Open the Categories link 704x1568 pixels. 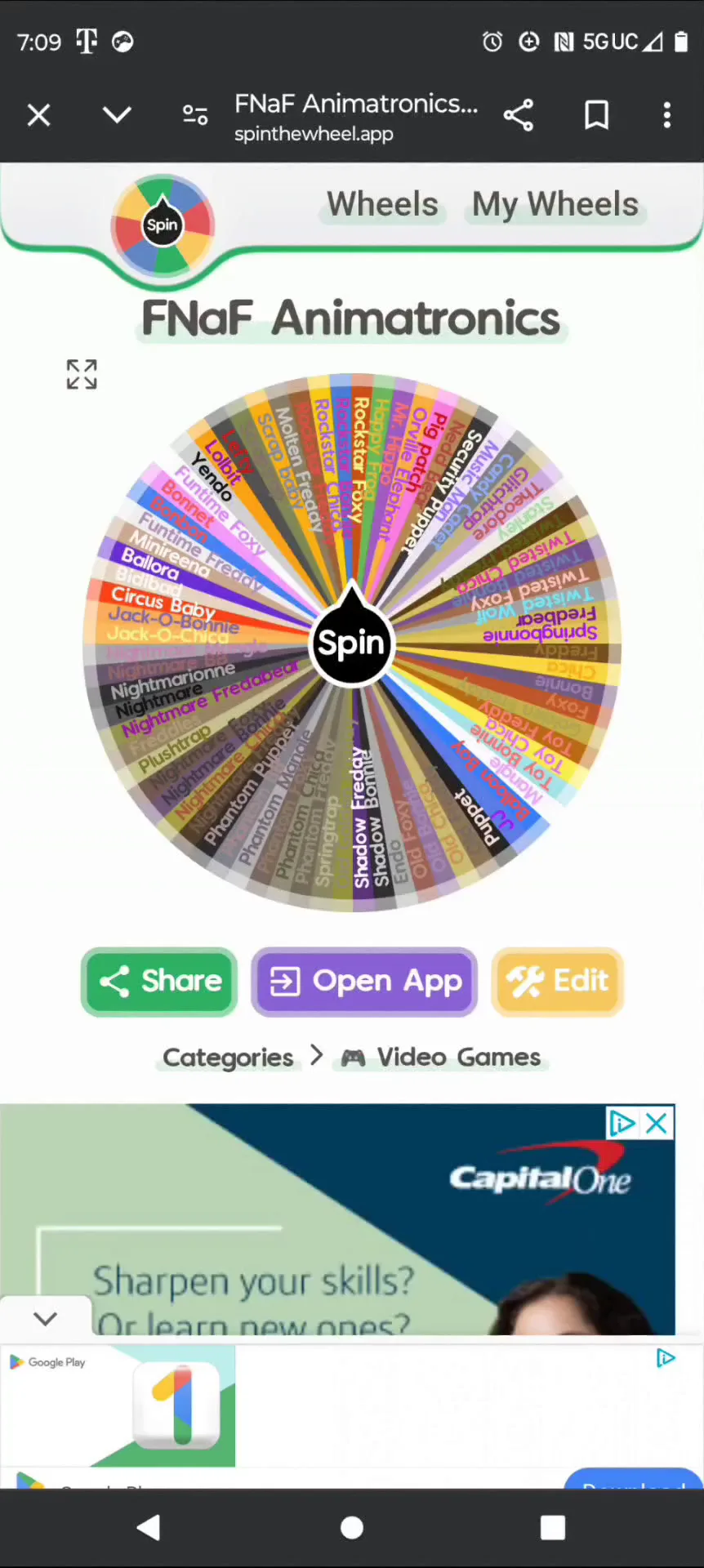coord(228,1058)
